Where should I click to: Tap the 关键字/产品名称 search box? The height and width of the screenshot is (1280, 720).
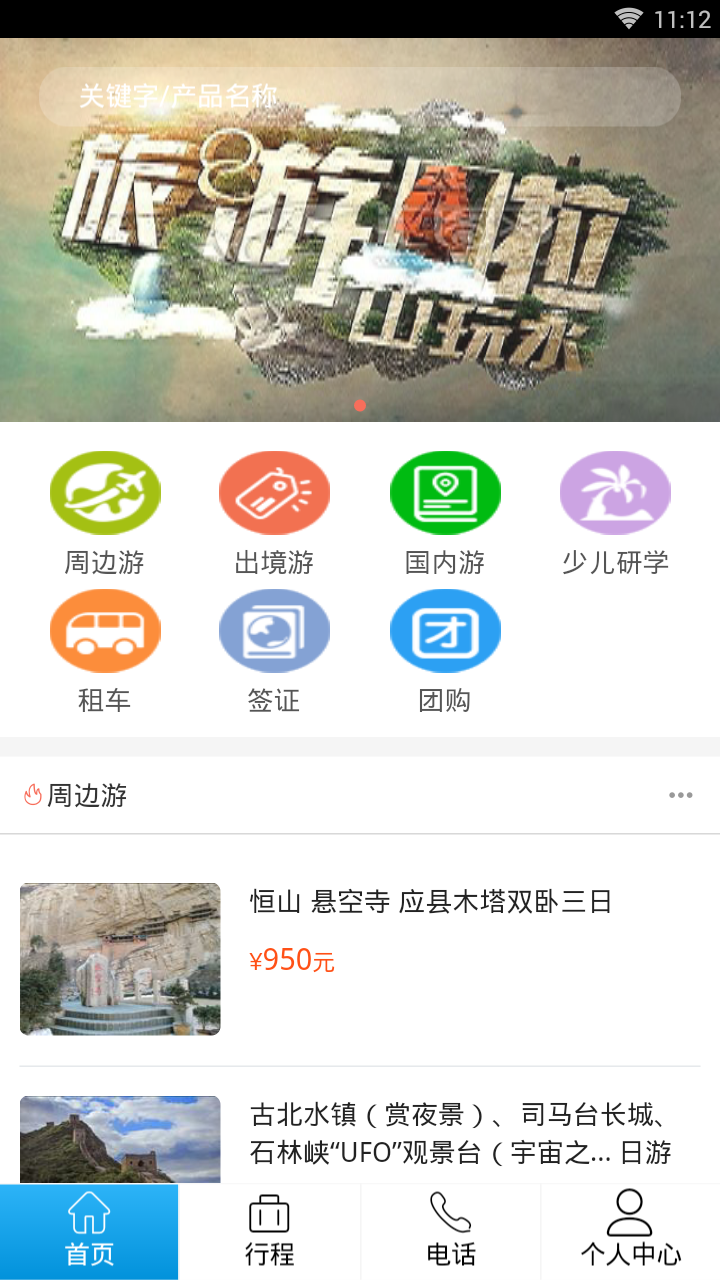click(360, 97)
